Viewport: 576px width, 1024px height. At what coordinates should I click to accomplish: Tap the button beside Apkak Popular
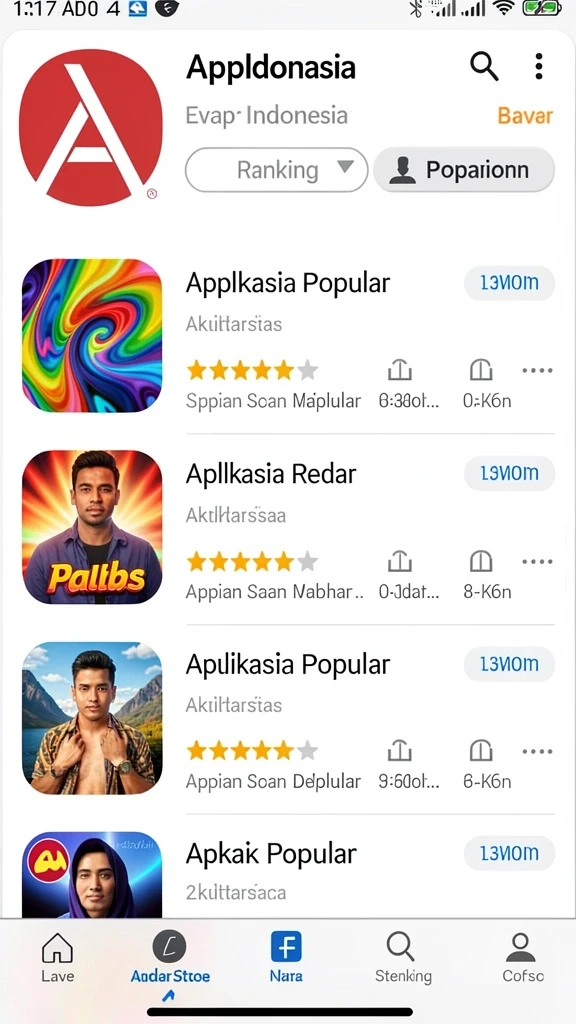coord(509,854)
